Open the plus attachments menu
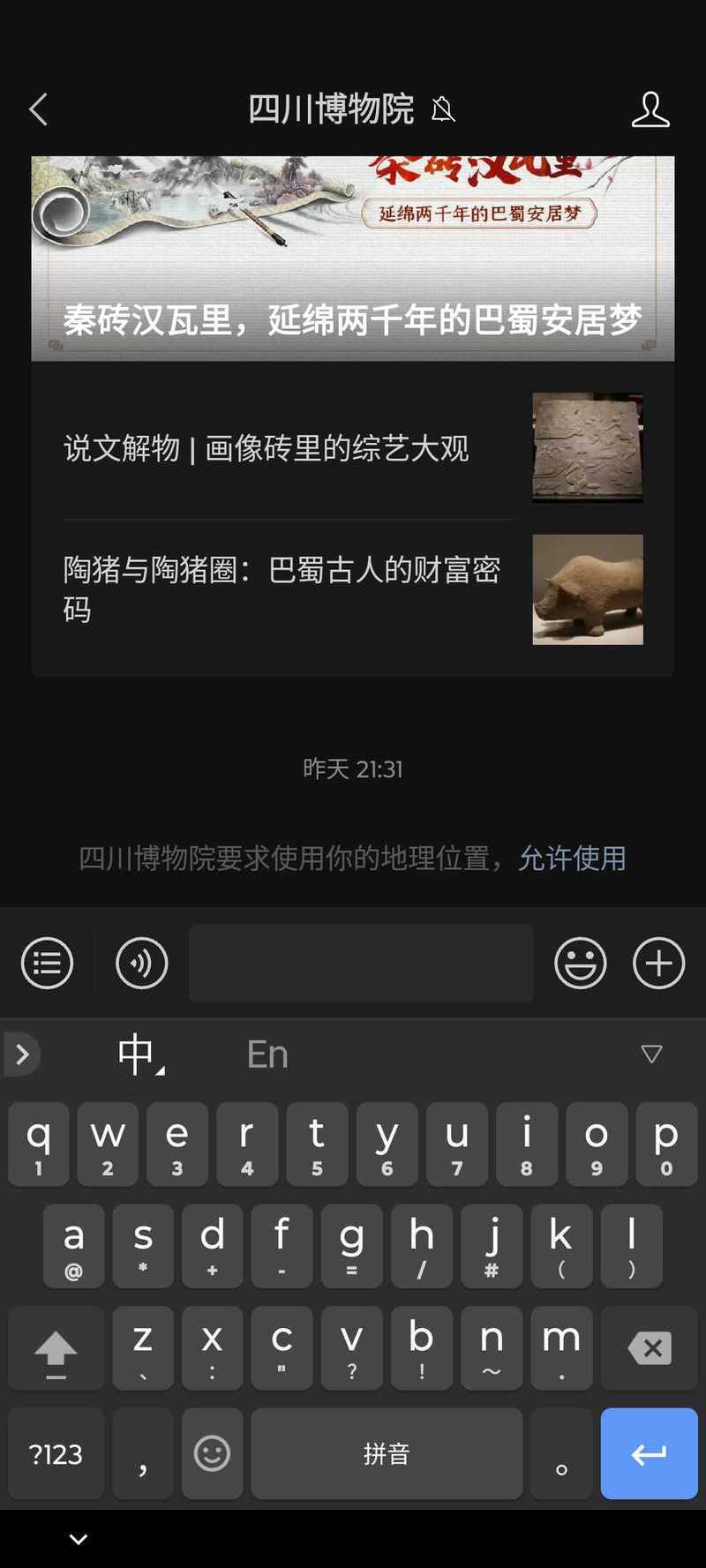 (x=659, y=963)
